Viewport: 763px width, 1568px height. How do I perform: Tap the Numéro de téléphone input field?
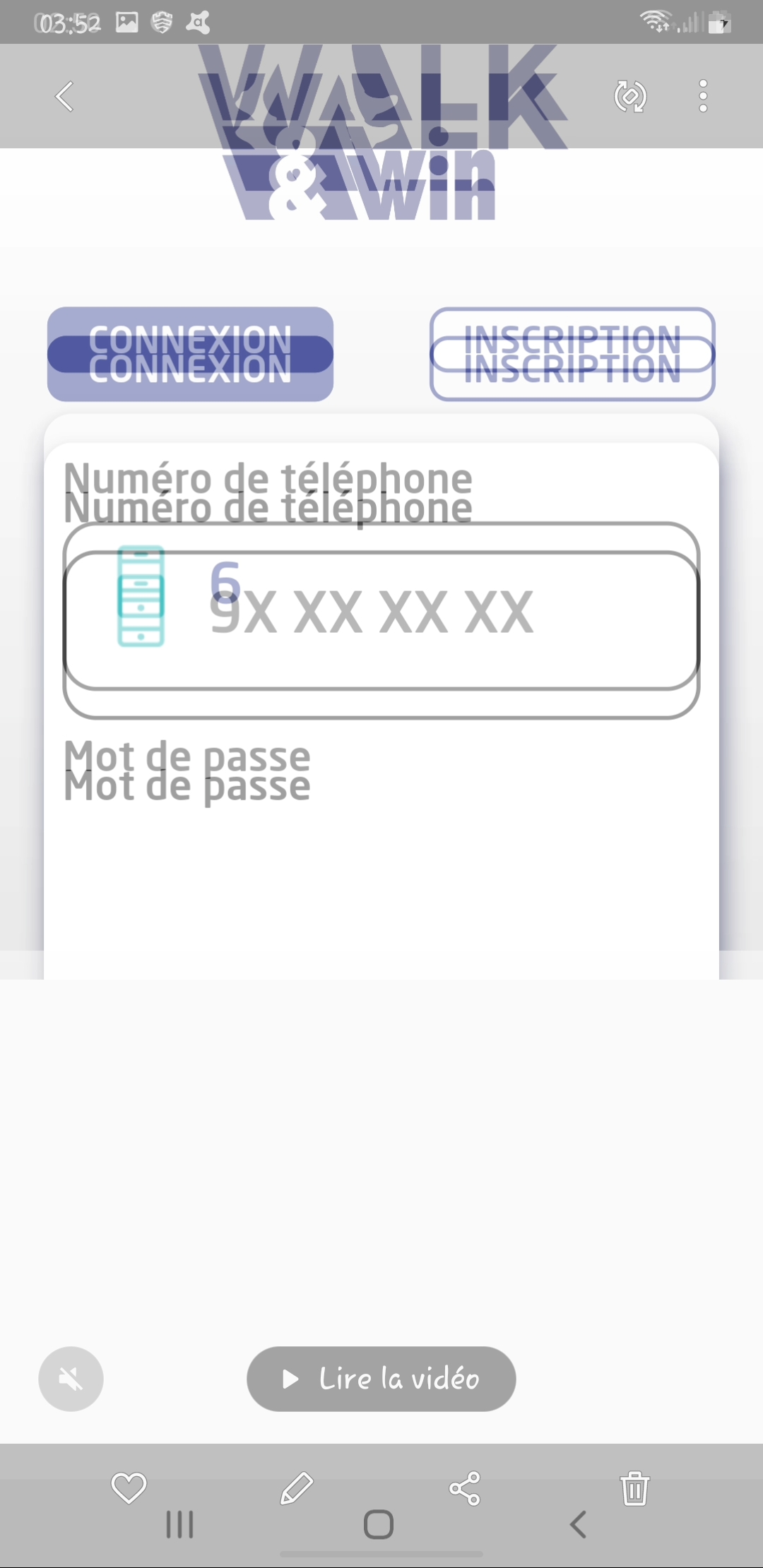click(x=381, y=614)
